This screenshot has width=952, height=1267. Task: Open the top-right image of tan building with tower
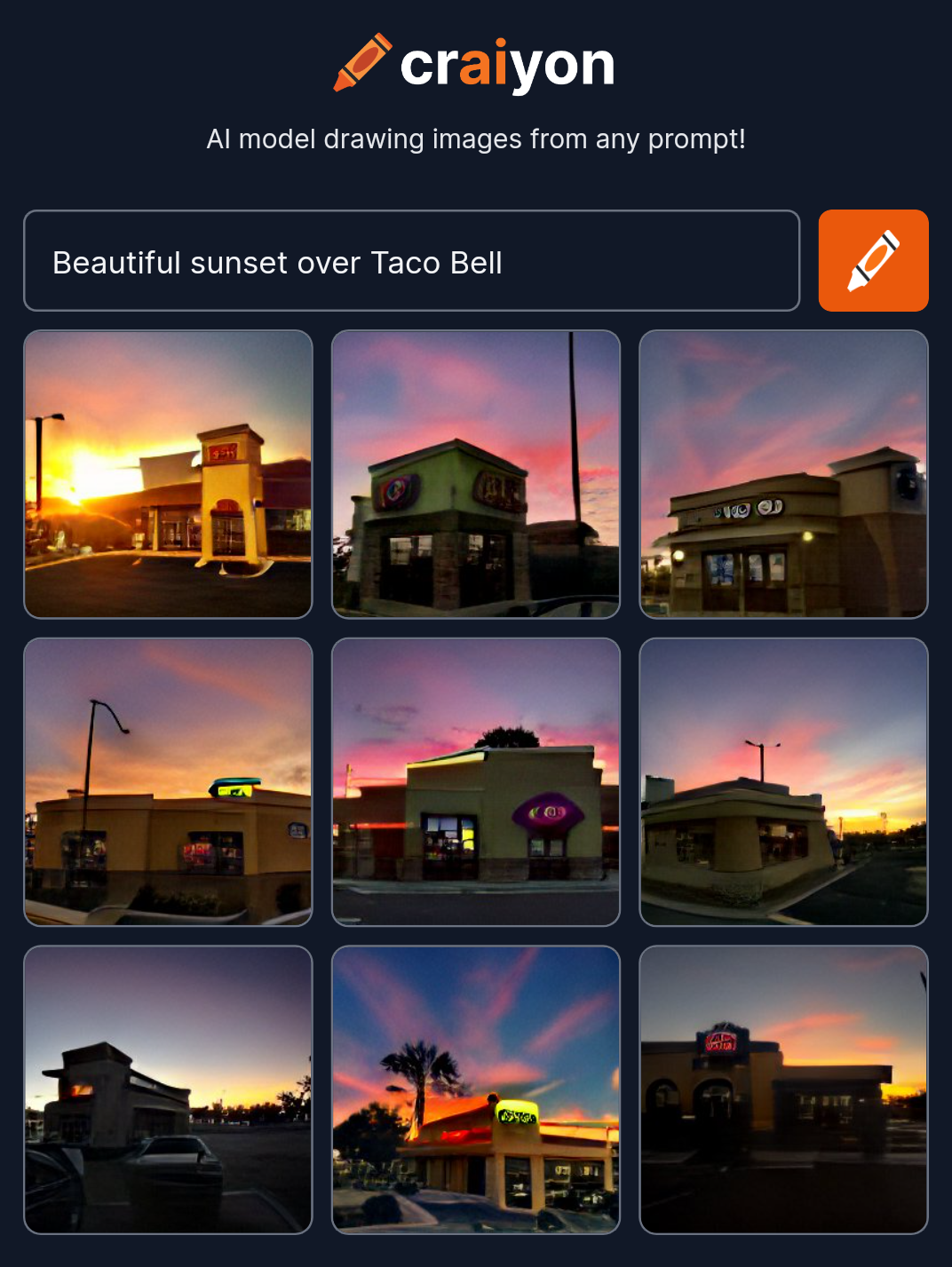pos(783,474)
